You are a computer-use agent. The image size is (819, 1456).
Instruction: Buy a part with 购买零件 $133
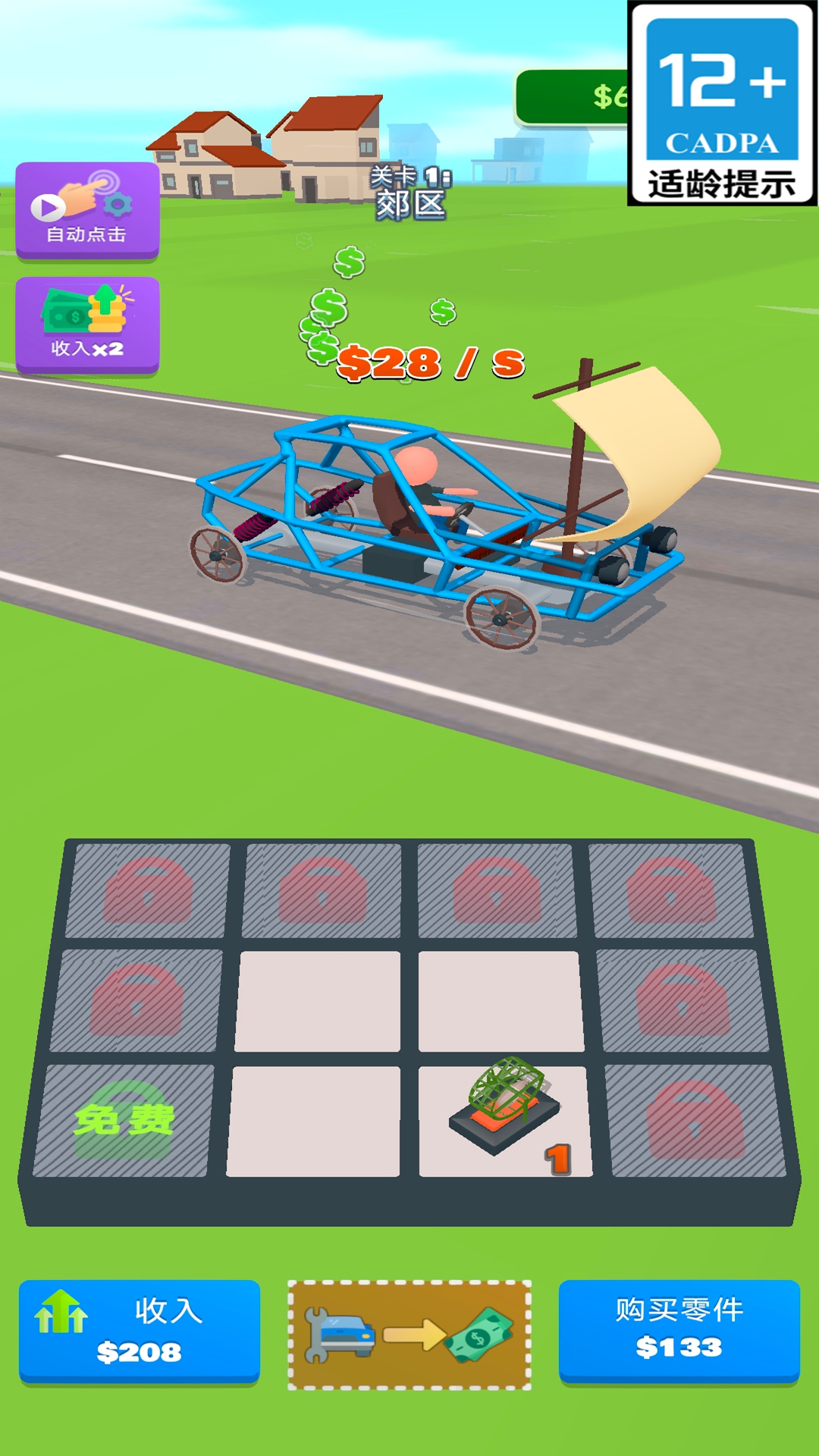[679, 1331]
